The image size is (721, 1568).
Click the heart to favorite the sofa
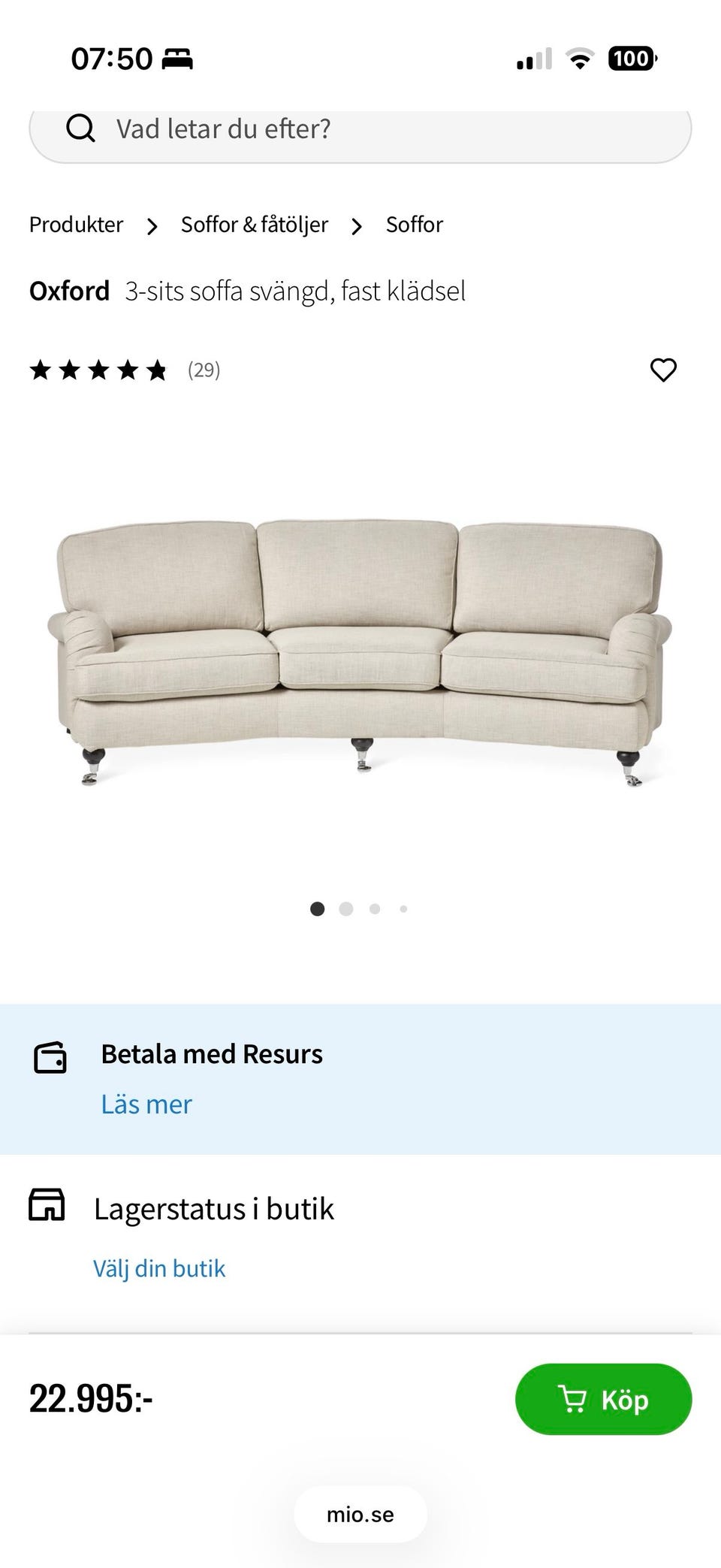[664, 370]
